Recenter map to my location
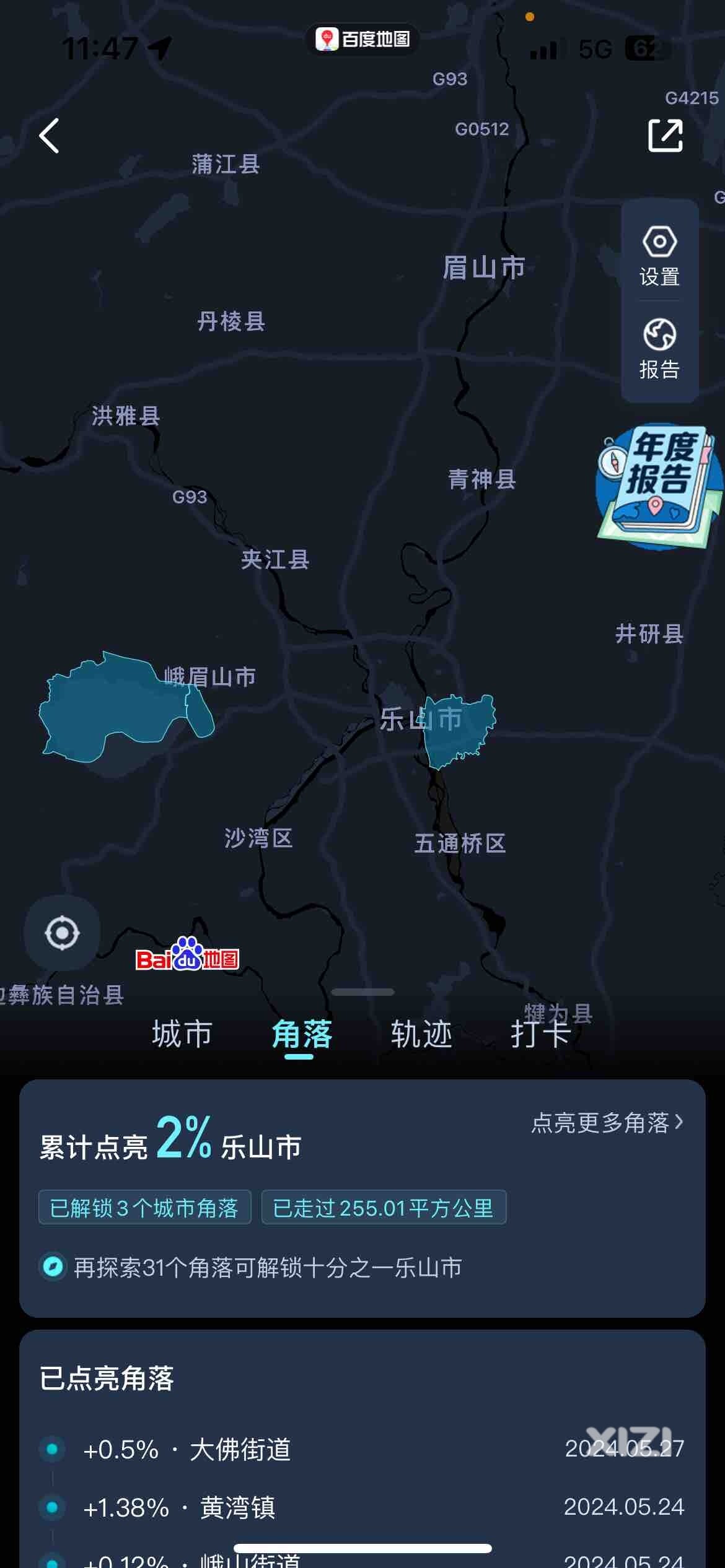This screenshot has width=725, height=1568. pyautogui.click(x=62, y=933)
